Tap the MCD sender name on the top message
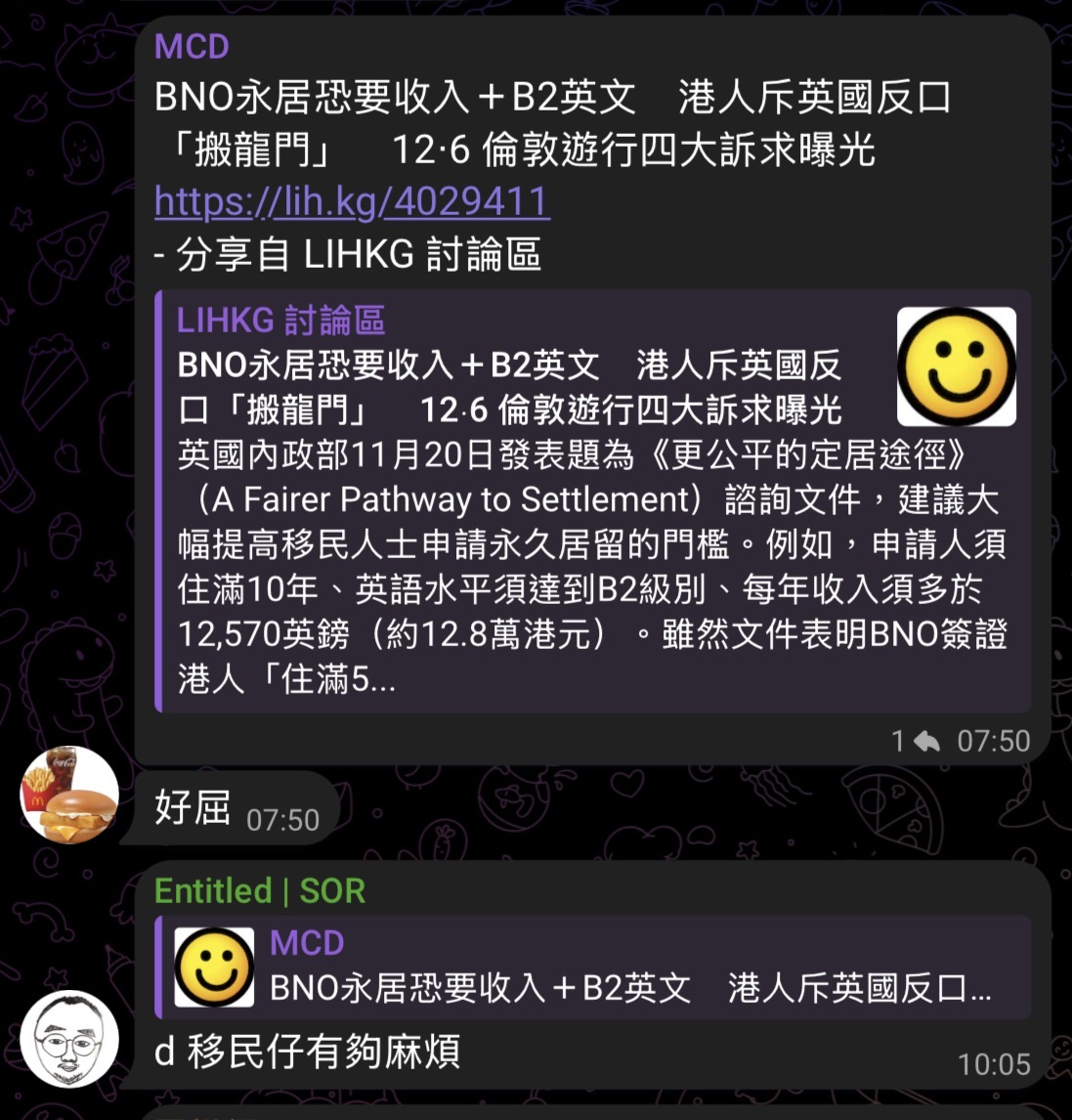1072x1120 pixels. pyautogui.click(x=192, y=46)
